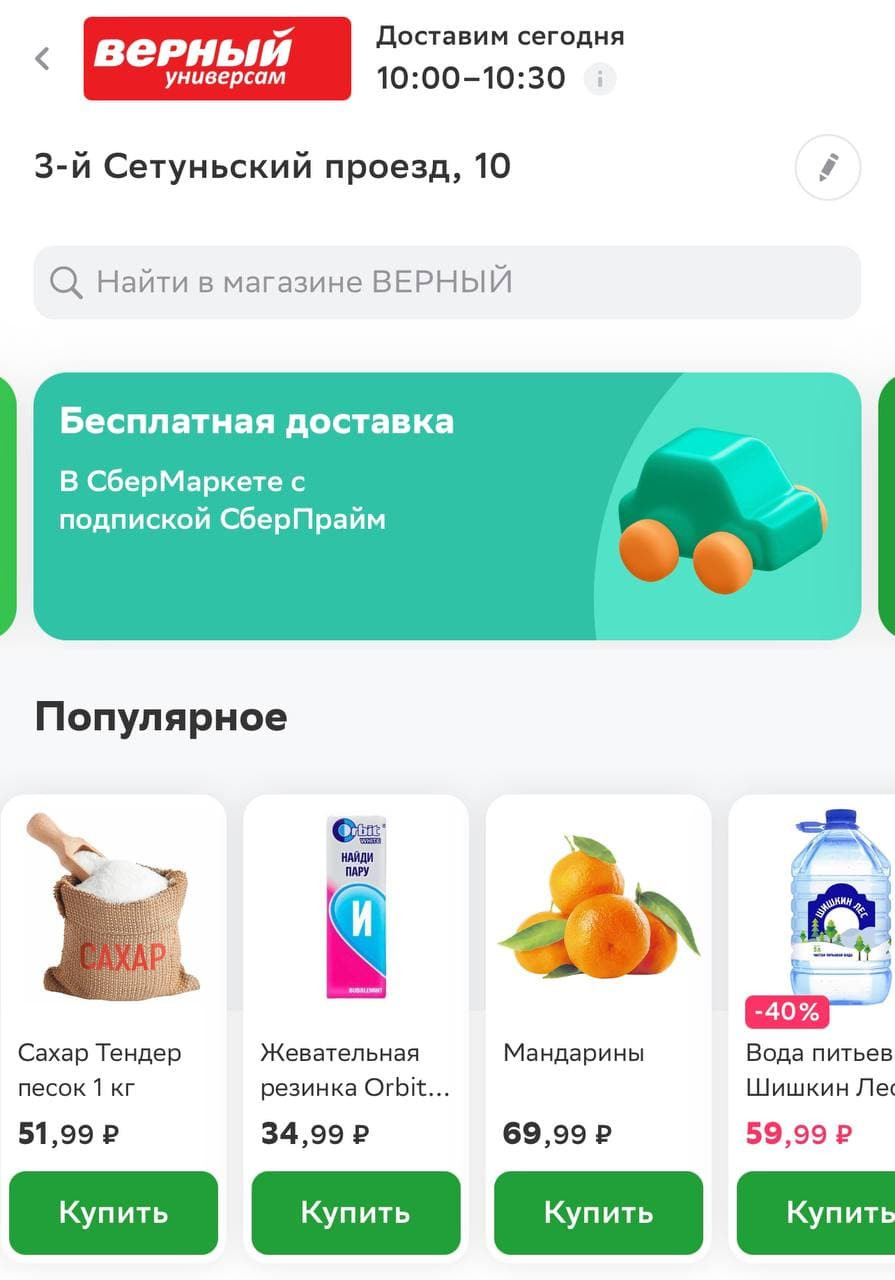
Task: Buy Мандарины for 69,99 ₽
Action: pyautogui.click(x=598, y=1213)
